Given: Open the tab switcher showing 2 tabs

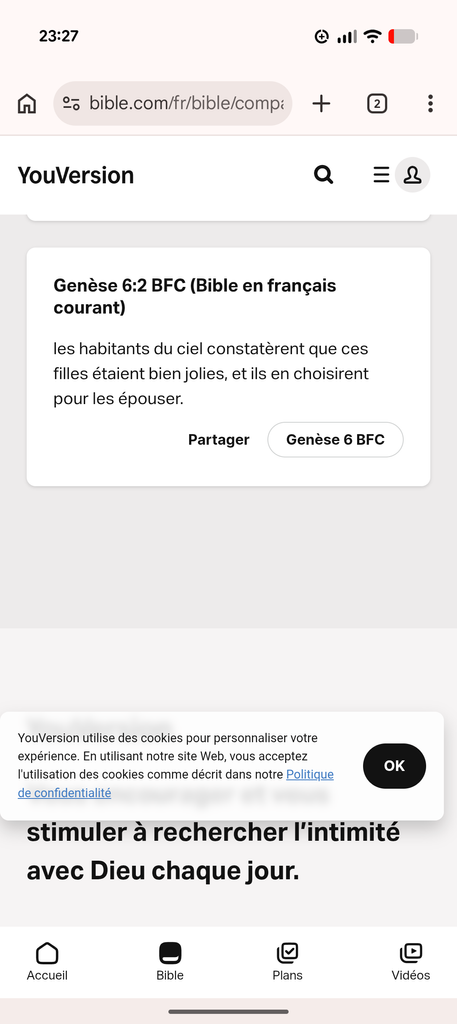Looking at the screenshot, I should tap(377, 103).
